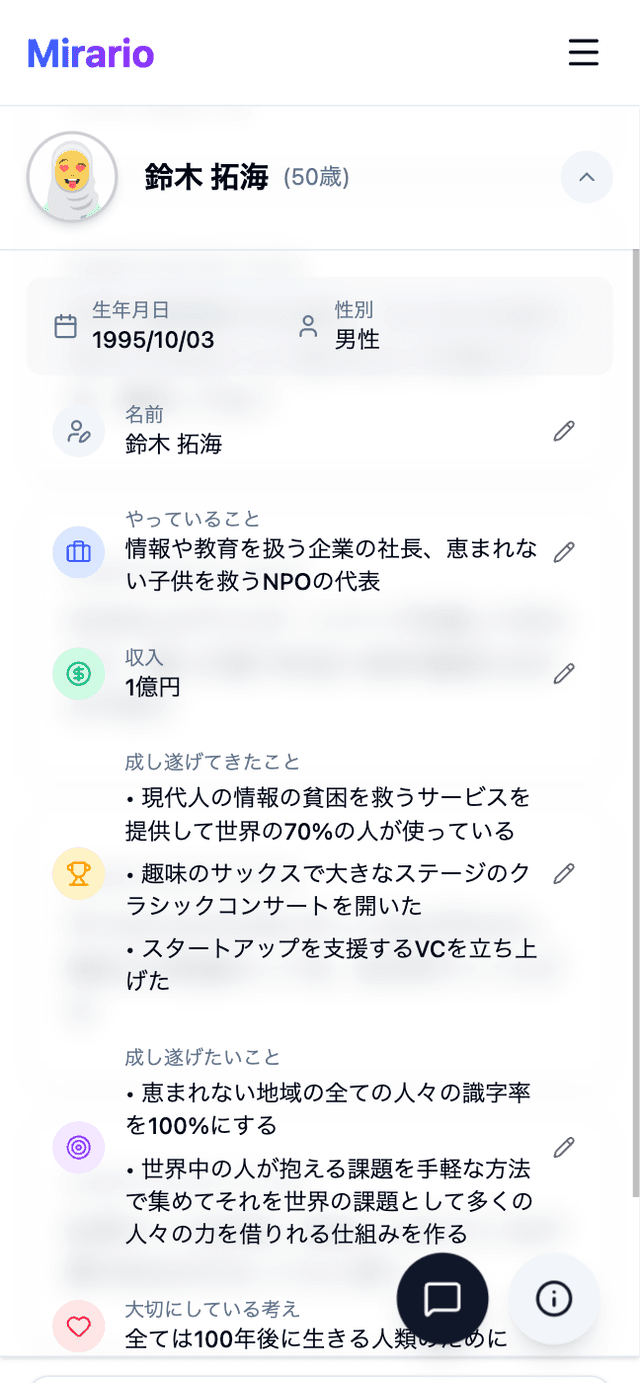
Task: Edit the 収入 value
Action: [x=564, y=673]
